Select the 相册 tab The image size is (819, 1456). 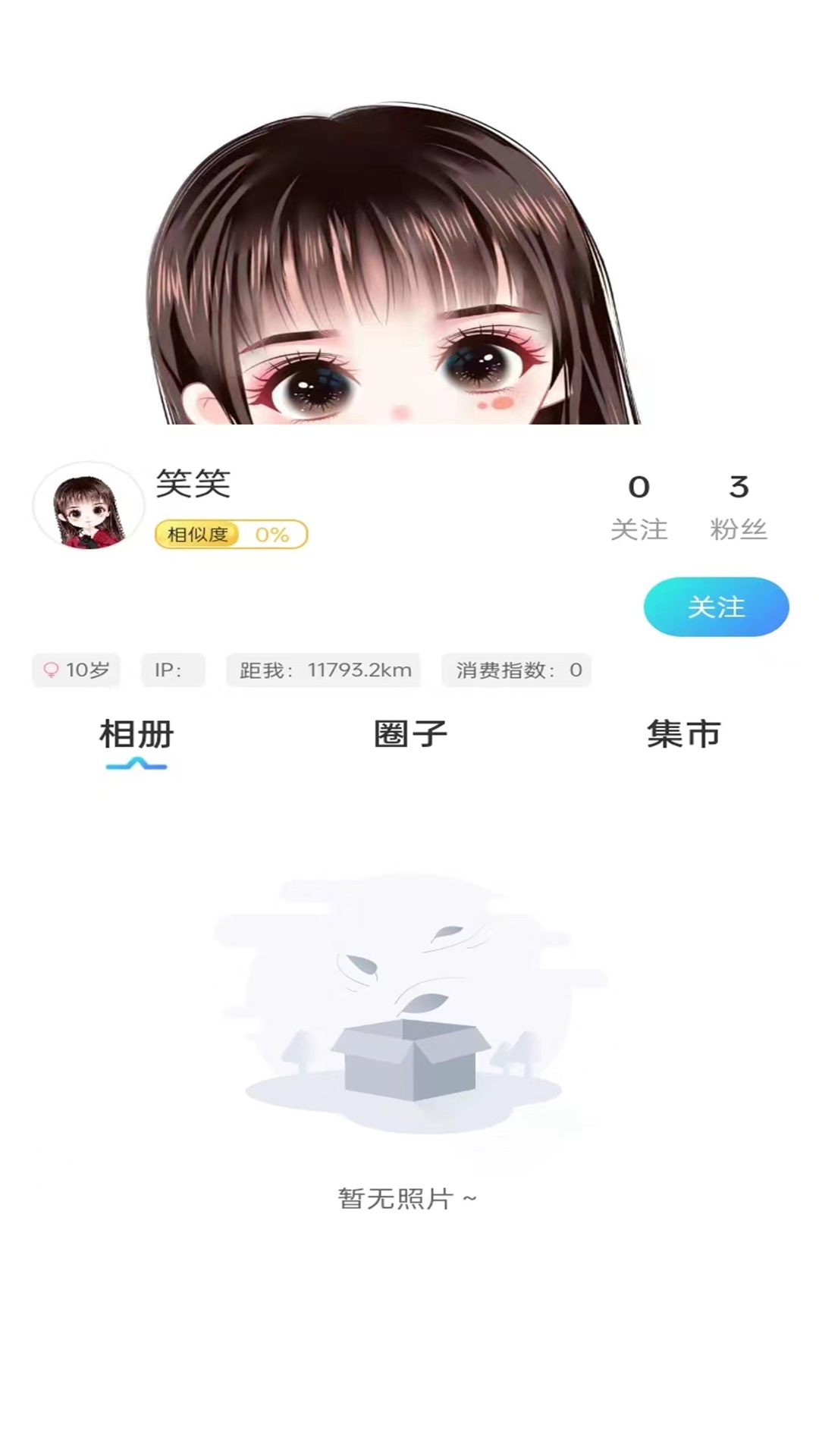136,734
